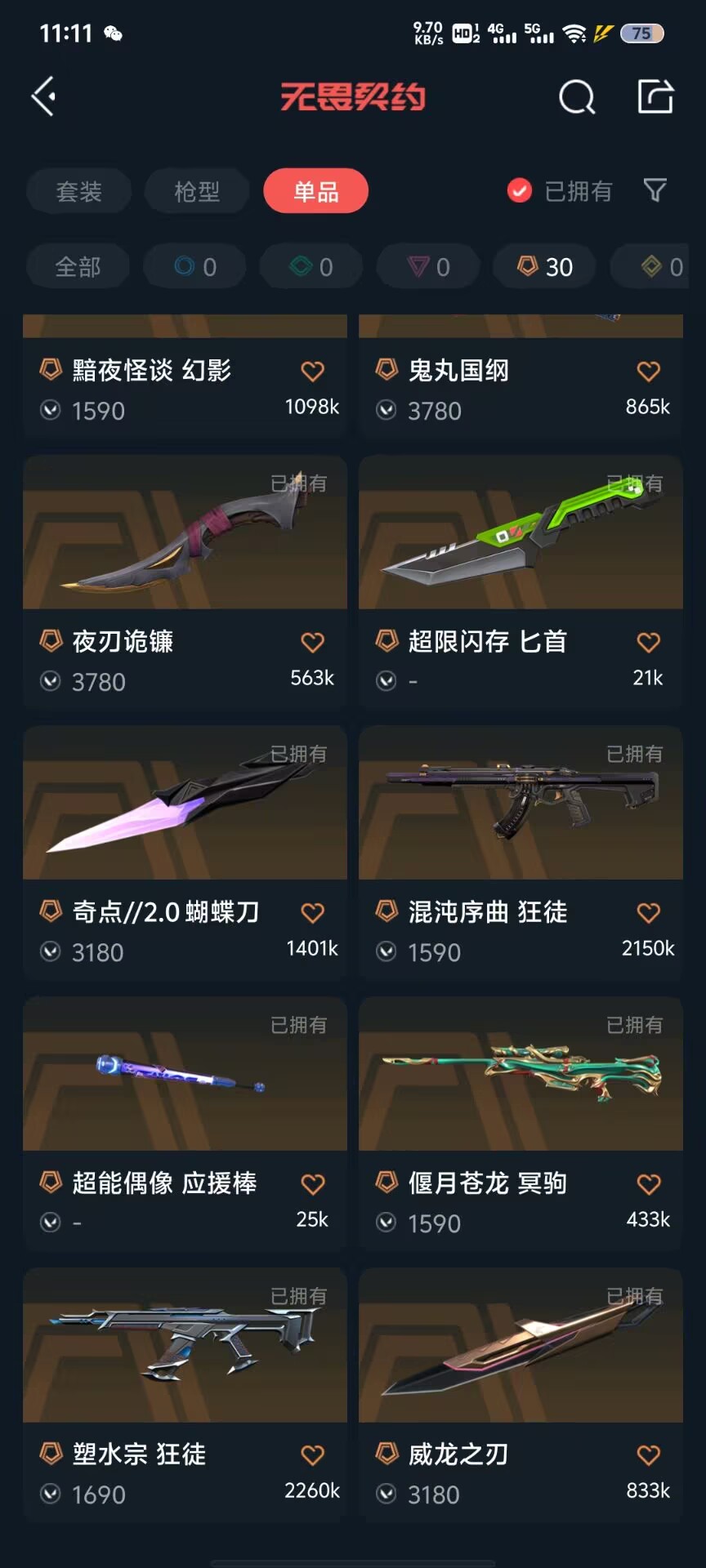Switch to the 套装 tab

[x=78, y=191]
